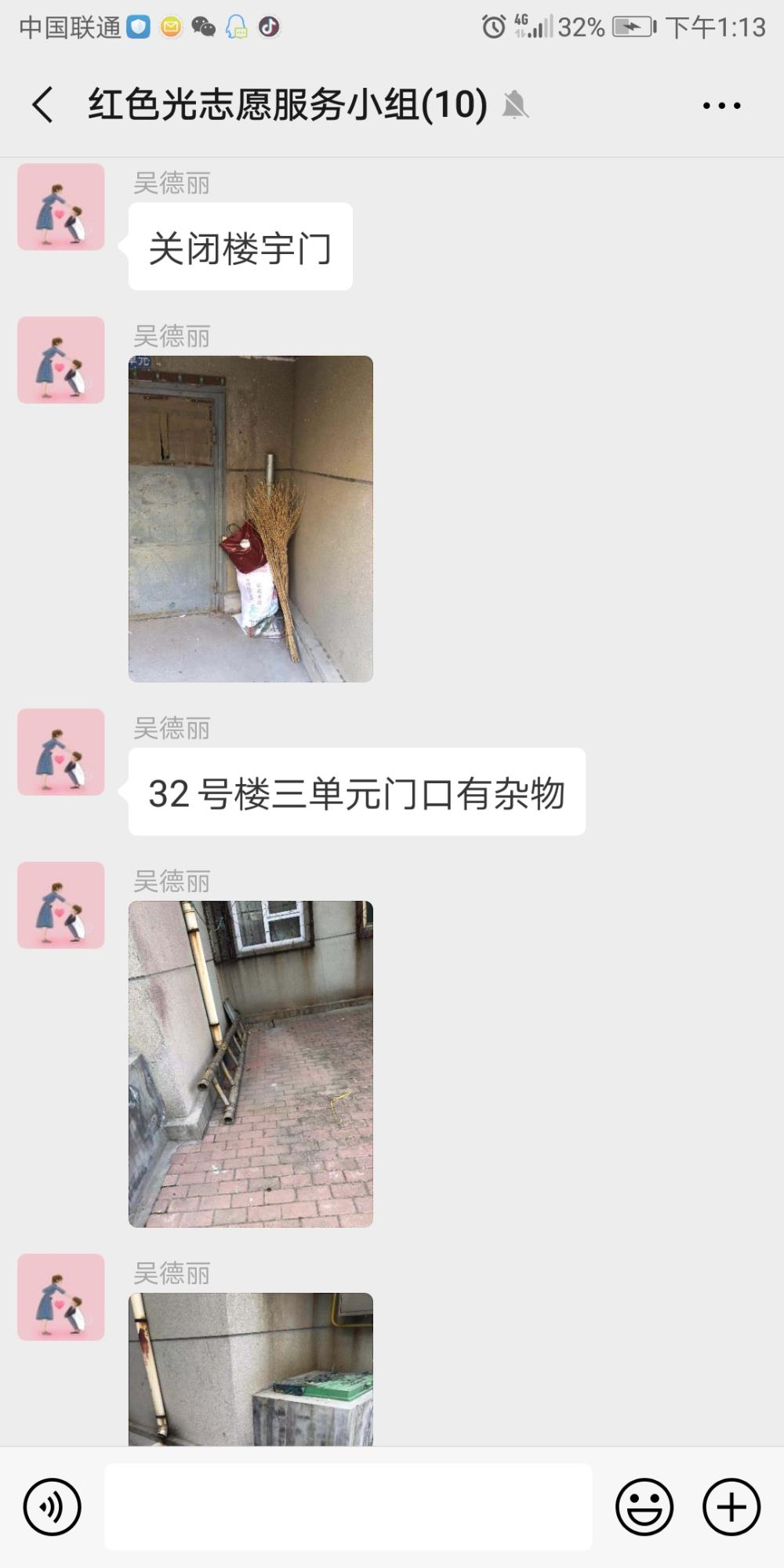Open the group chat overflow menu
The width and height of the screenshot is (784, 1568).
[x=721, y=105]
